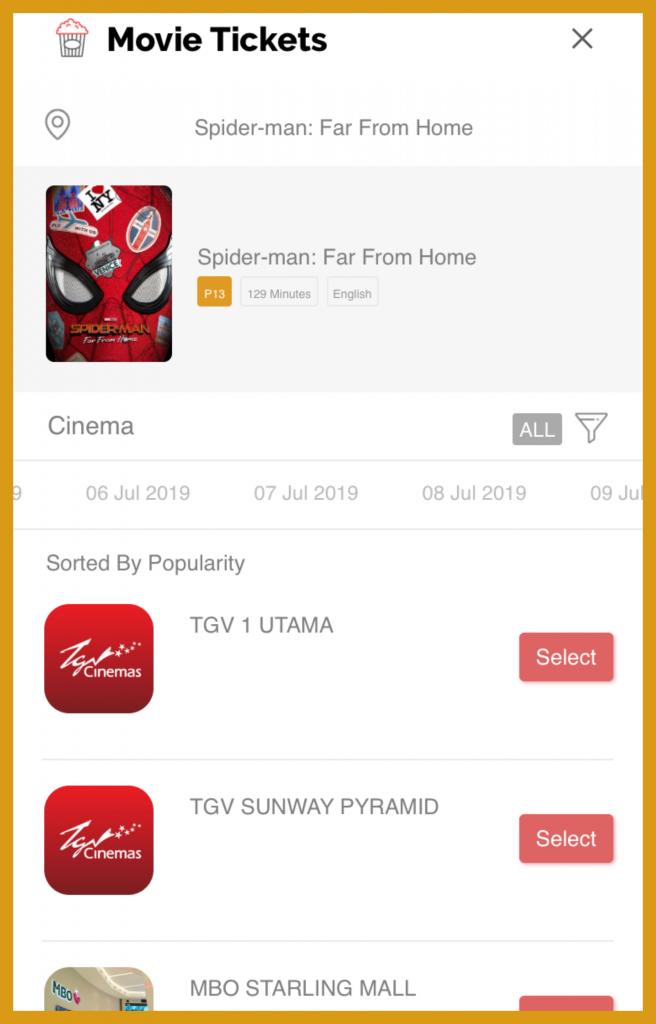Viewport: 656px width, 1024px height.
Task: Select TGV Sunway Pyramid cinema
Action: coord(565,839)
